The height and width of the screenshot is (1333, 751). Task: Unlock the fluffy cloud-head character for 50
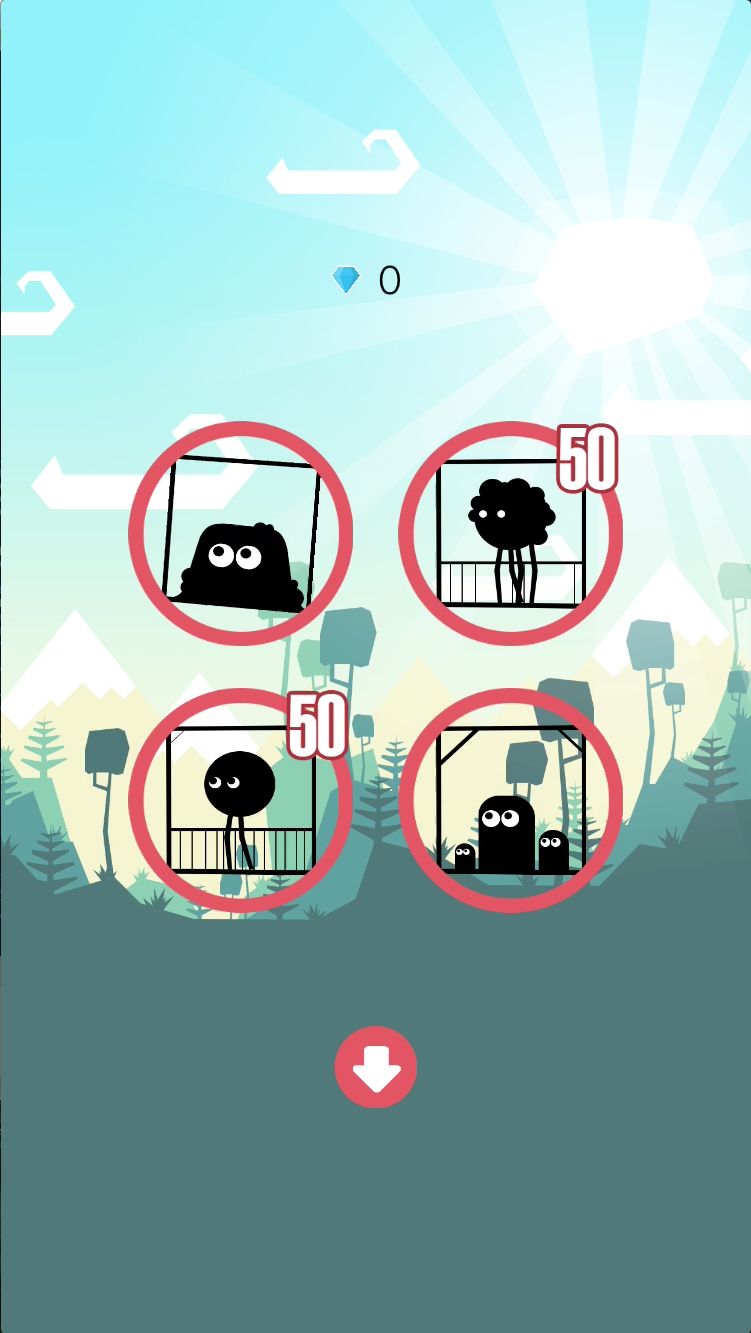[510, 533]
